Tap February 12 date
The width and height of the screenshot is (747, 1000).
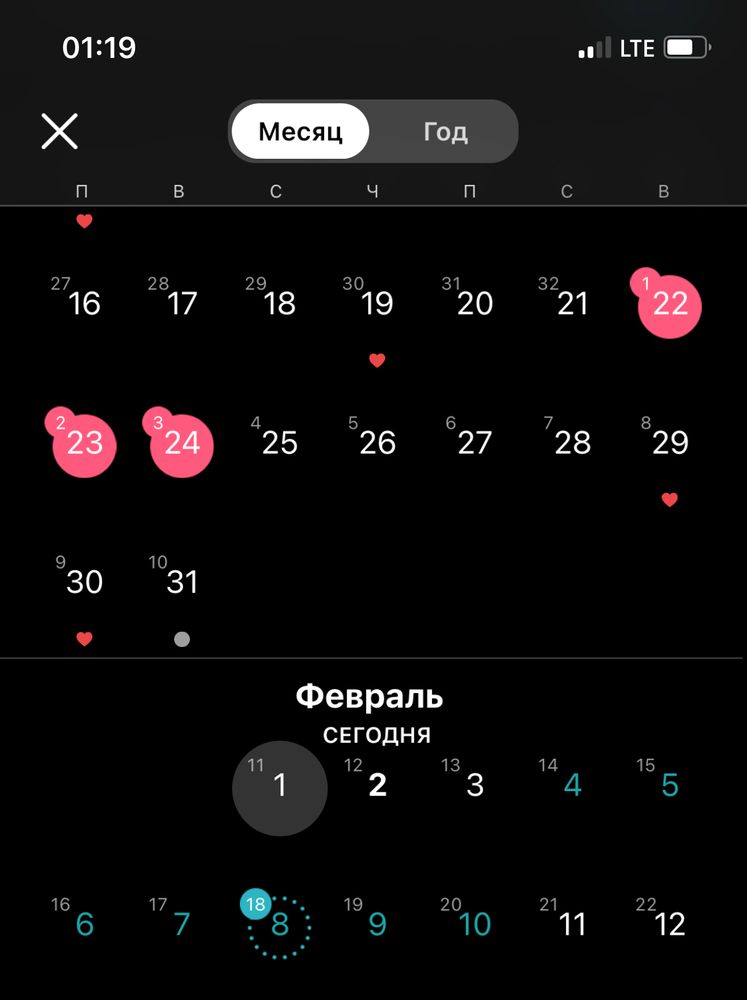(x=669, y=925)
